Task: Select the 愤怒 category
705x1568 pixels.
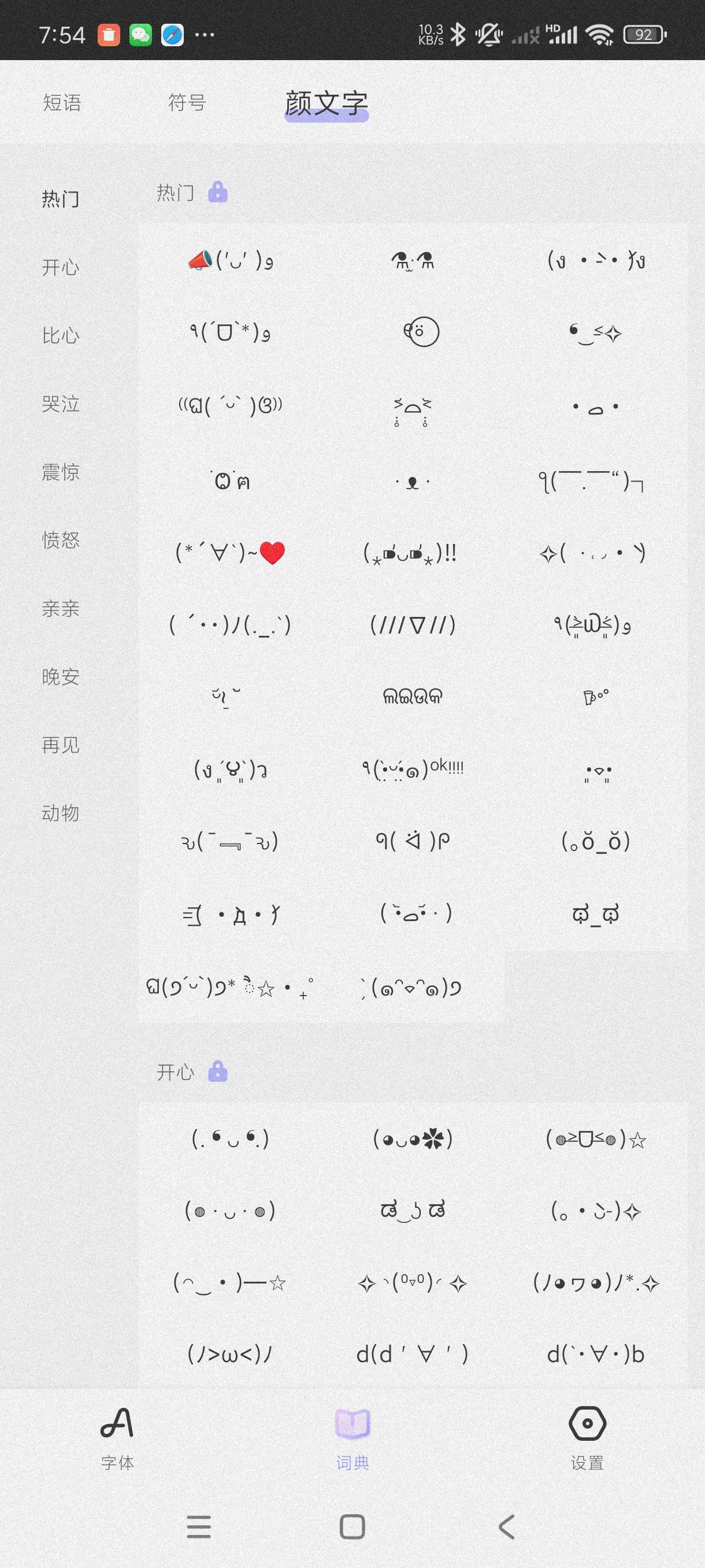Action: click(x=60, y=540)
